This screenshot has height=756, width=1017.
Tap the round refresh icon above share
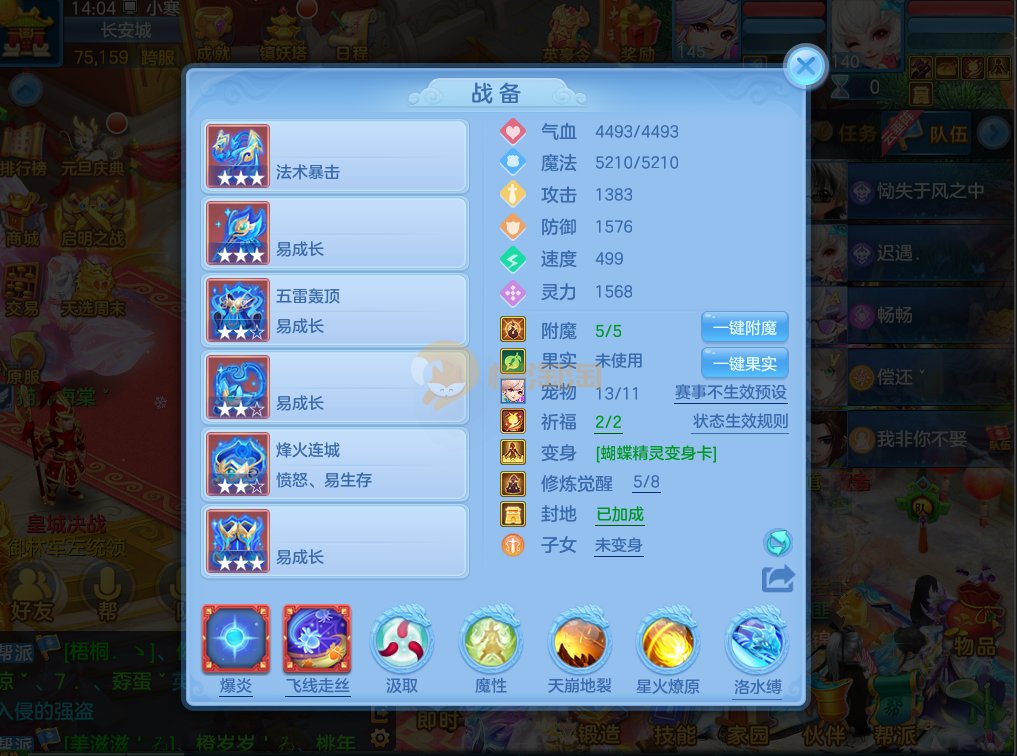(x=777, y=543)
